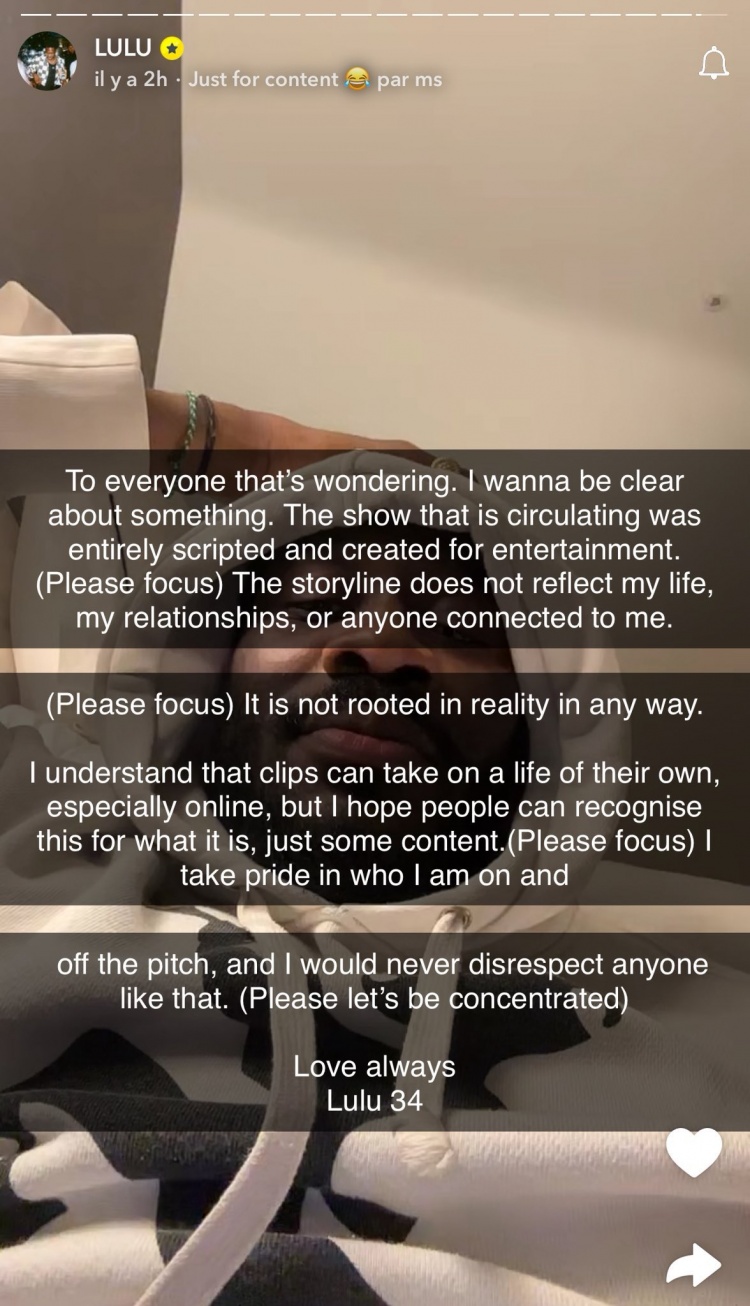This screenshot has width=750, height=1306.
Task: Turn on story notifications bell
Action: [713, 63]
